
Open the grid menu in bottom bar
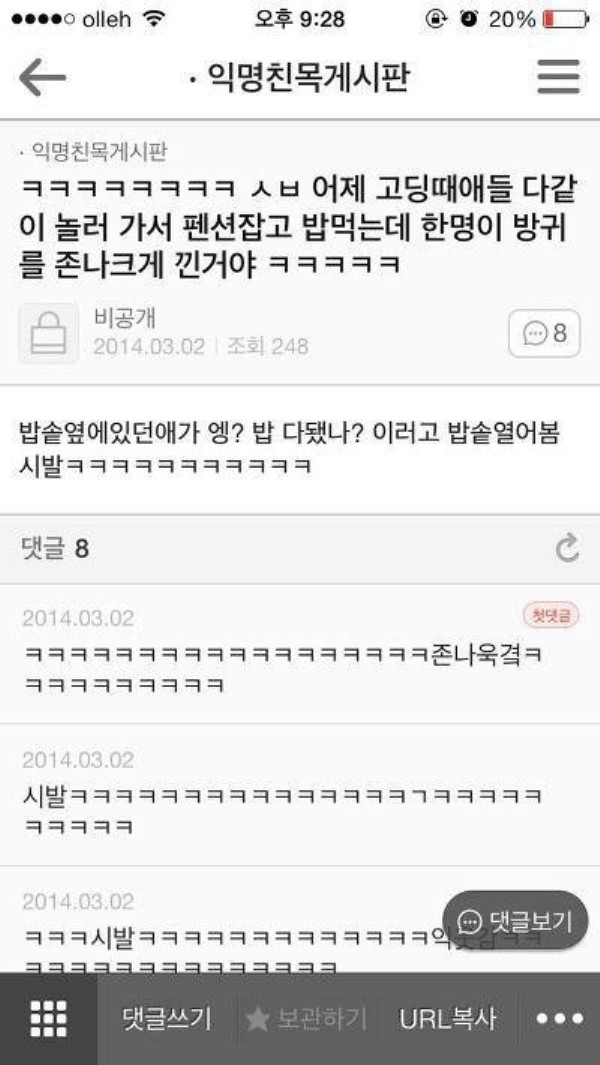coord(48,1018)
